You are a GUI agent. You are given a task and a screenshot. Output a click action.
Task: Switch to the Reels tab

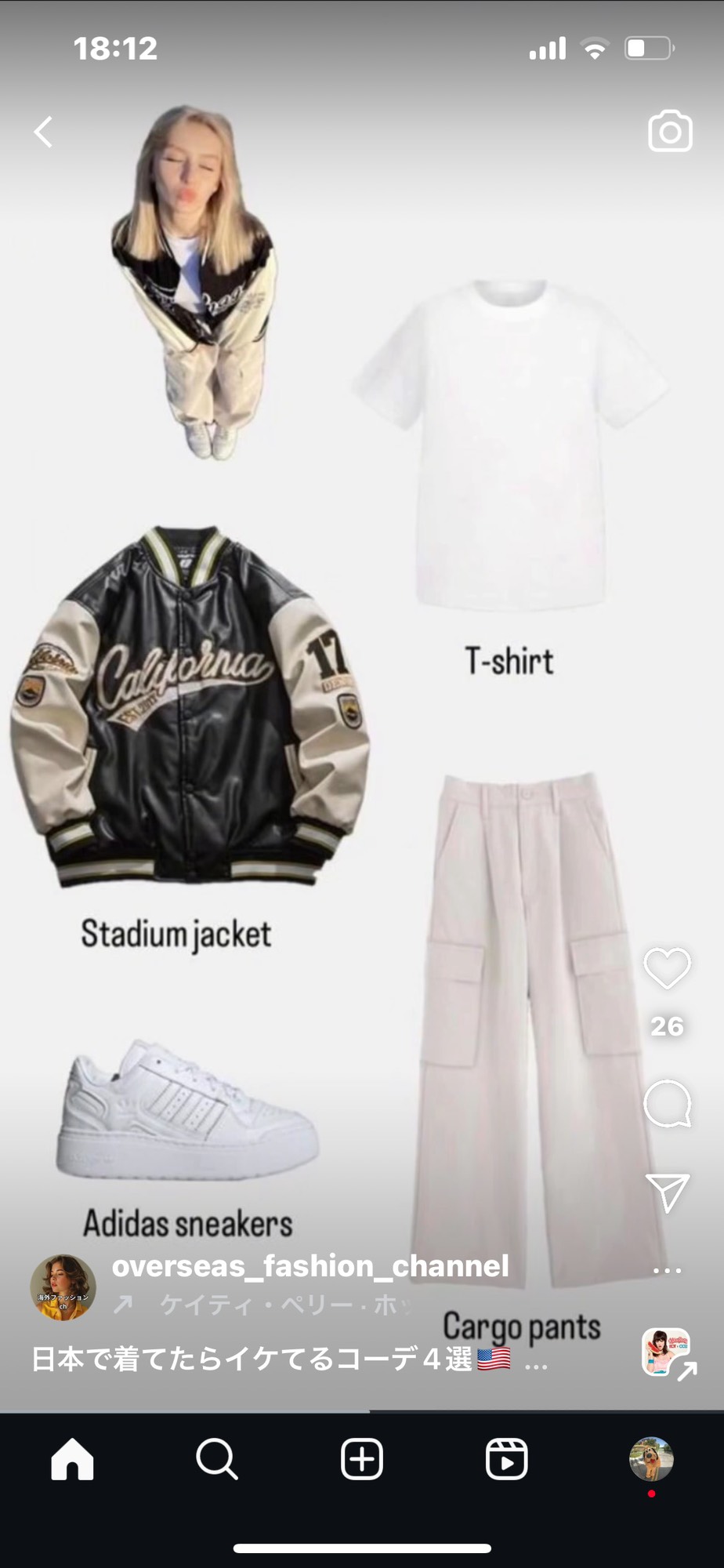[x=506, y=1460]
